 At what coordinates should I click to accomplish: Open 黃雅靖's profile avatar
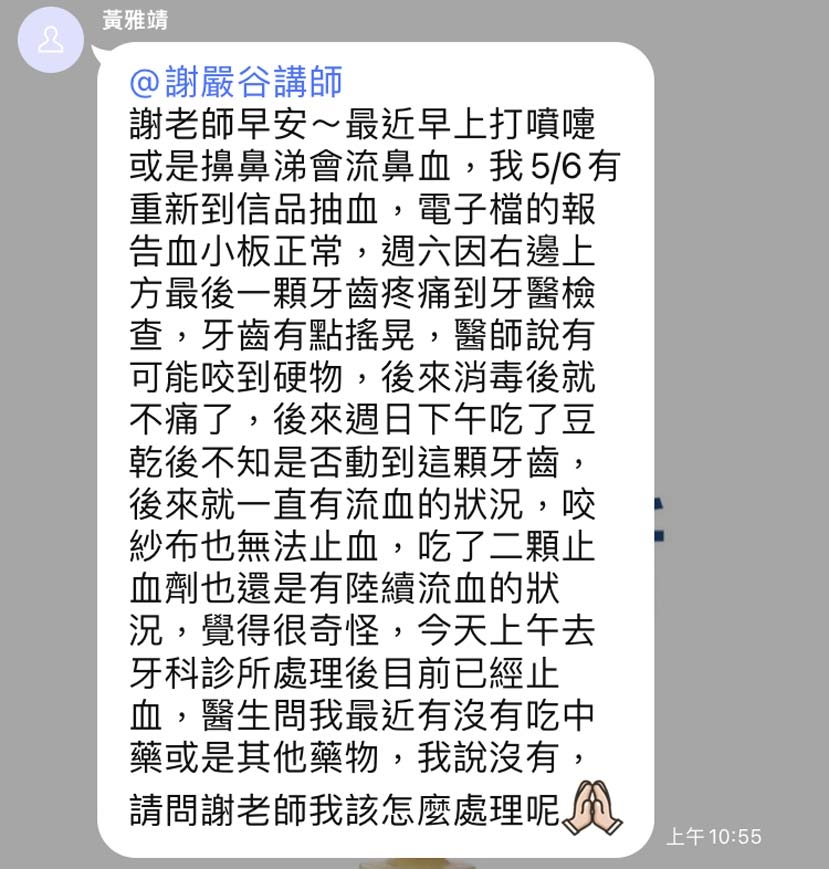pyautogui.click(x=51, y=40)
